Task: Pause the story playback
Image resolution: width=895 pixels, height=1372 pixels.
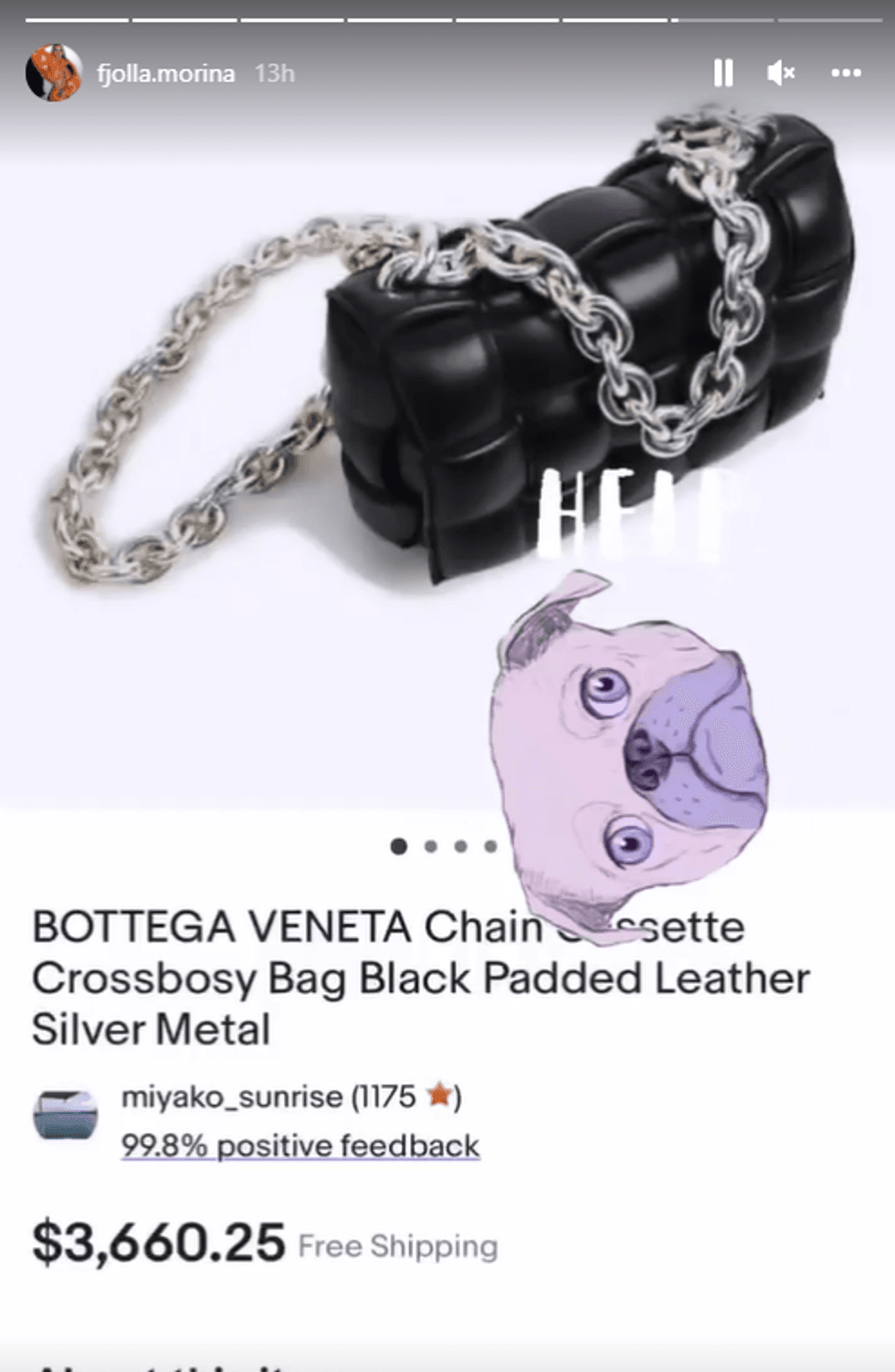Action: (723, 73)
